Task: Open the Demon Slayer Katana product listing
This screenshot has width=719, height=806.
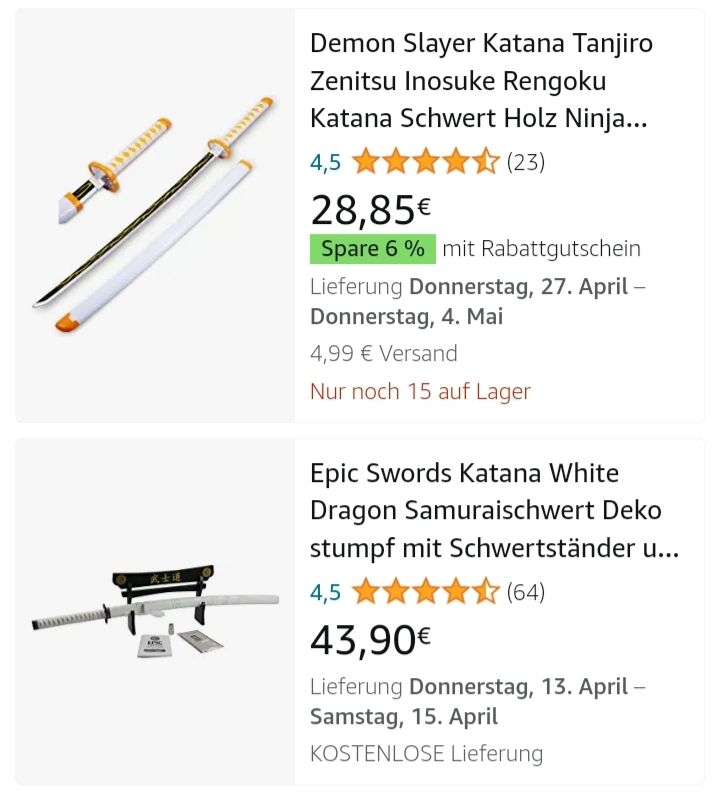Action: coord(481,82)
